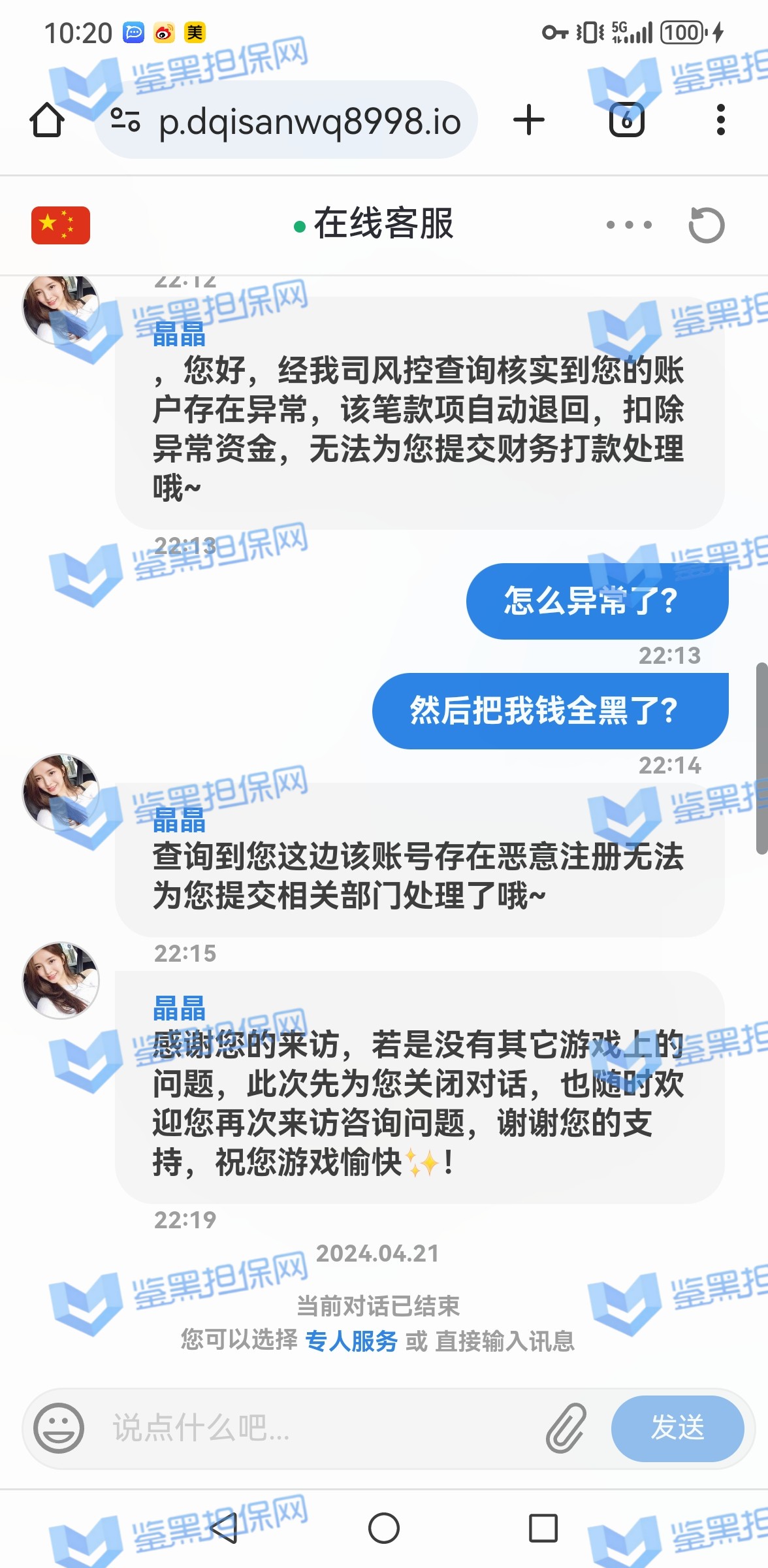
Task: Focus the 说点什么吧 message field
Action: click(313, 1428)
